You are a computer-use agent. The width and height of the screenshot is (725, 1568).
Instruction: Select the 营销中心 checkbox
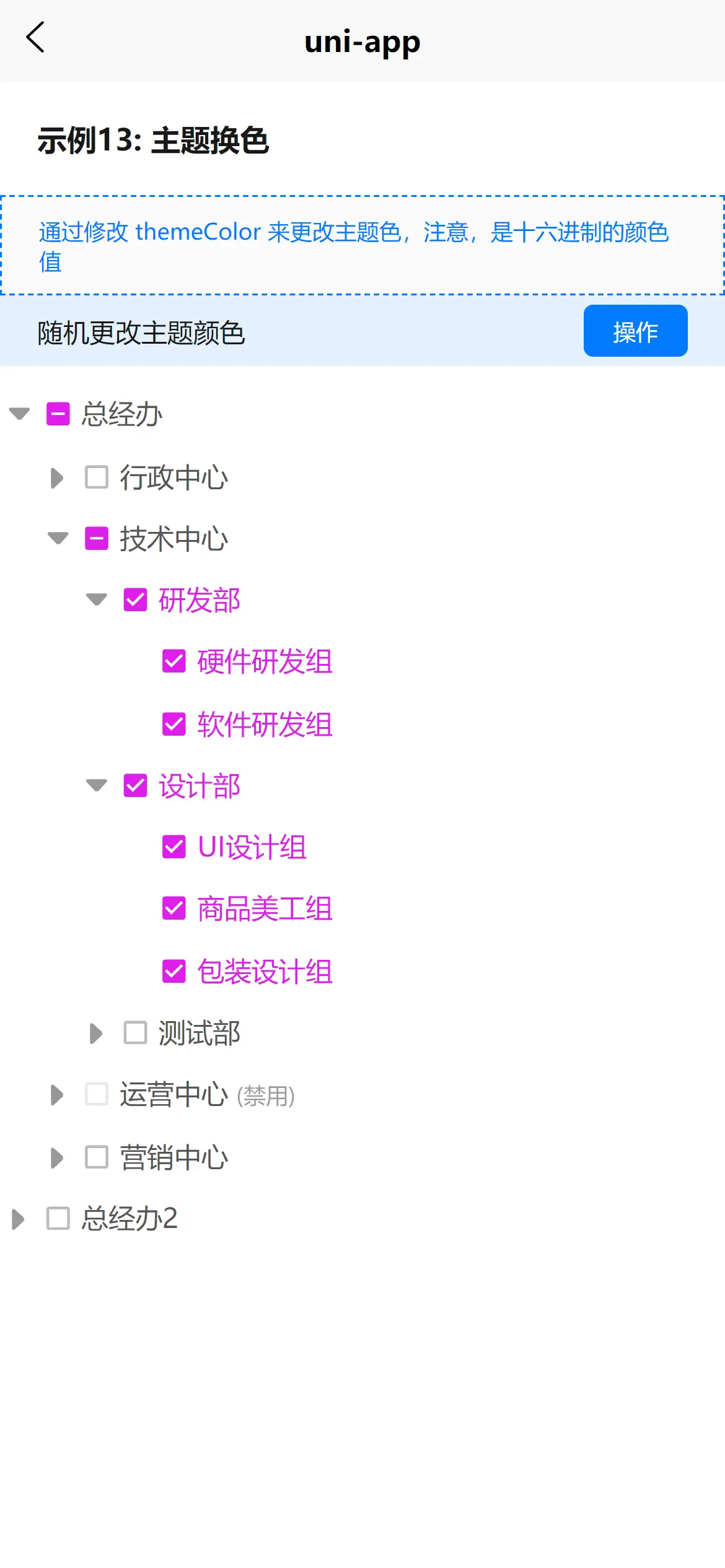pyautogui.click(x=97, y=1157)
